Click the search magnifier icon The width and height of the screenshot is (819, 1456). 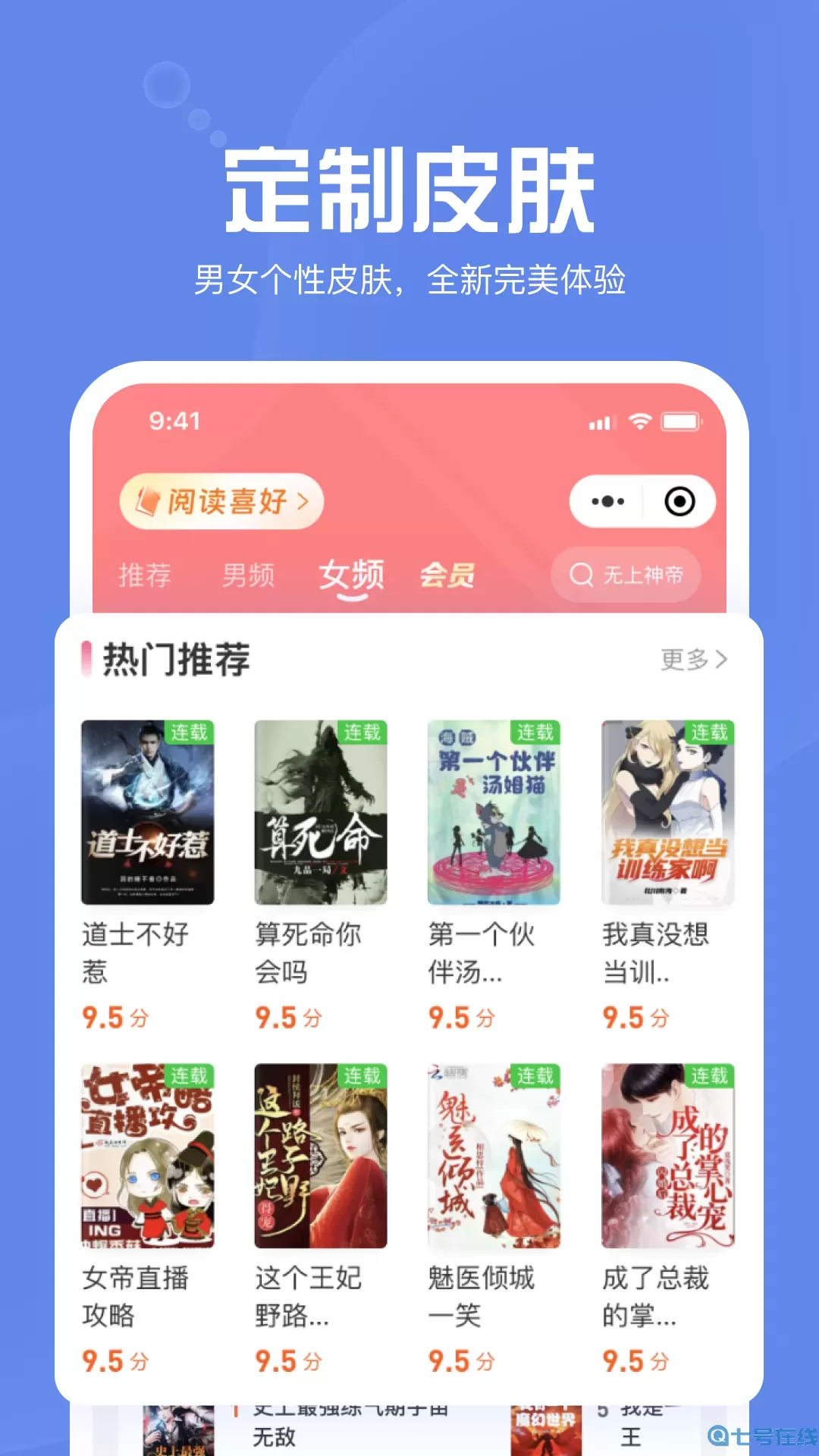click(x=582, y=575)
